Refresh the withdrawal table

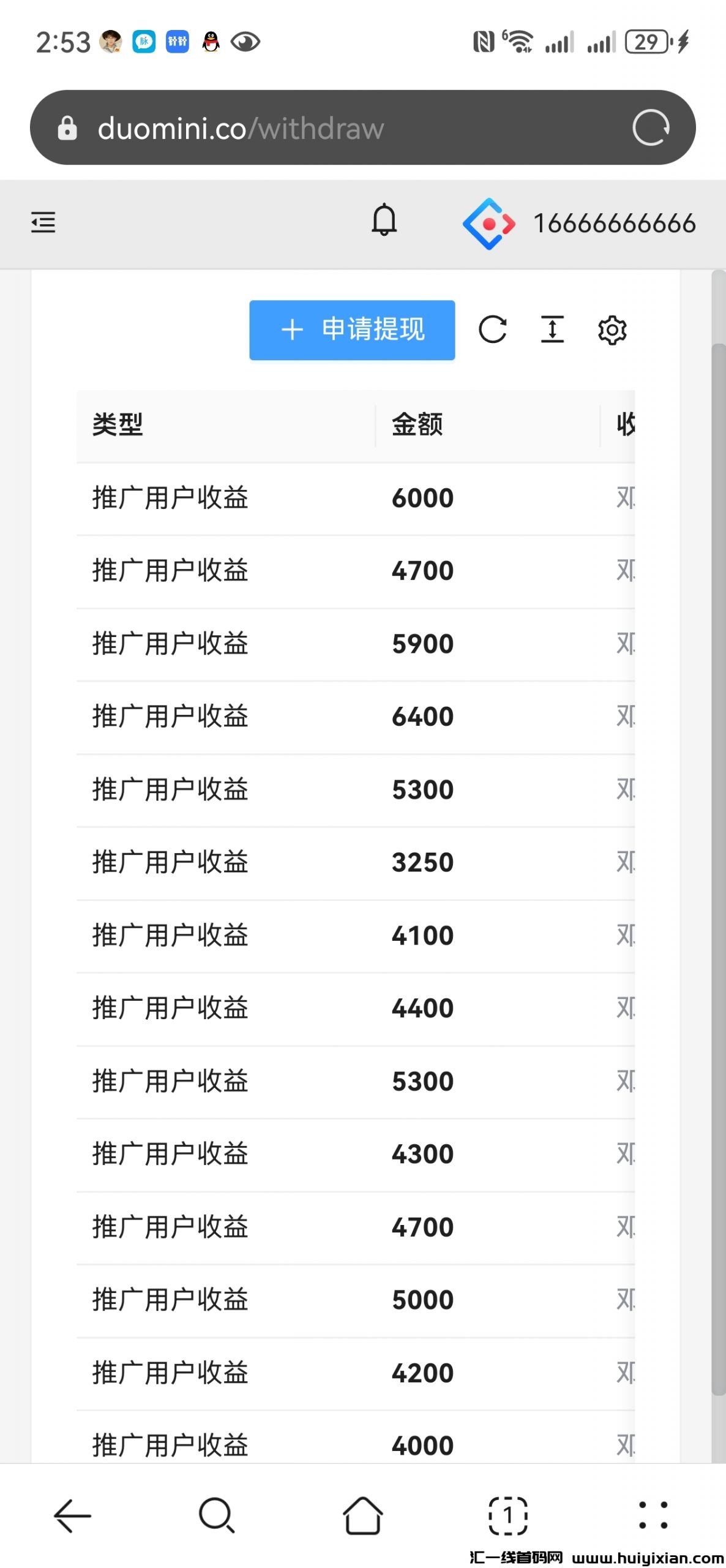coord(492,330)
